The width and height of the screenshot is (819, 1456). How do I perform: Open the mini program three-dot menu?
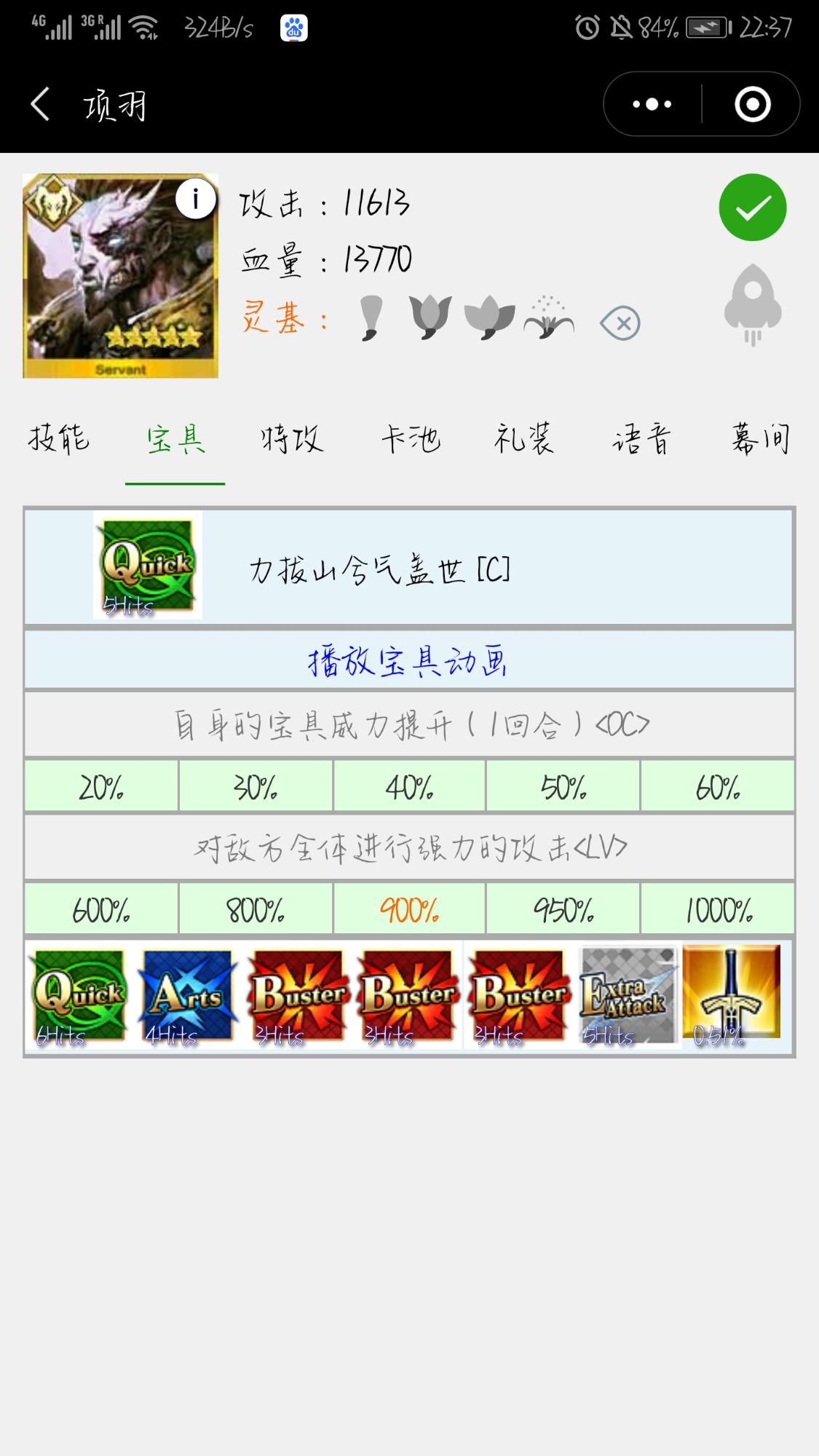point(652,104)
